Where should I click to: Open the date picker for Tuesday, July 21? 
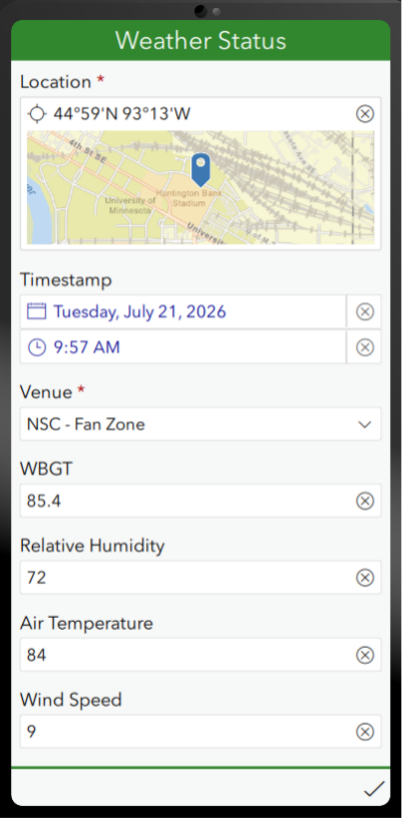tap(183, 312)
